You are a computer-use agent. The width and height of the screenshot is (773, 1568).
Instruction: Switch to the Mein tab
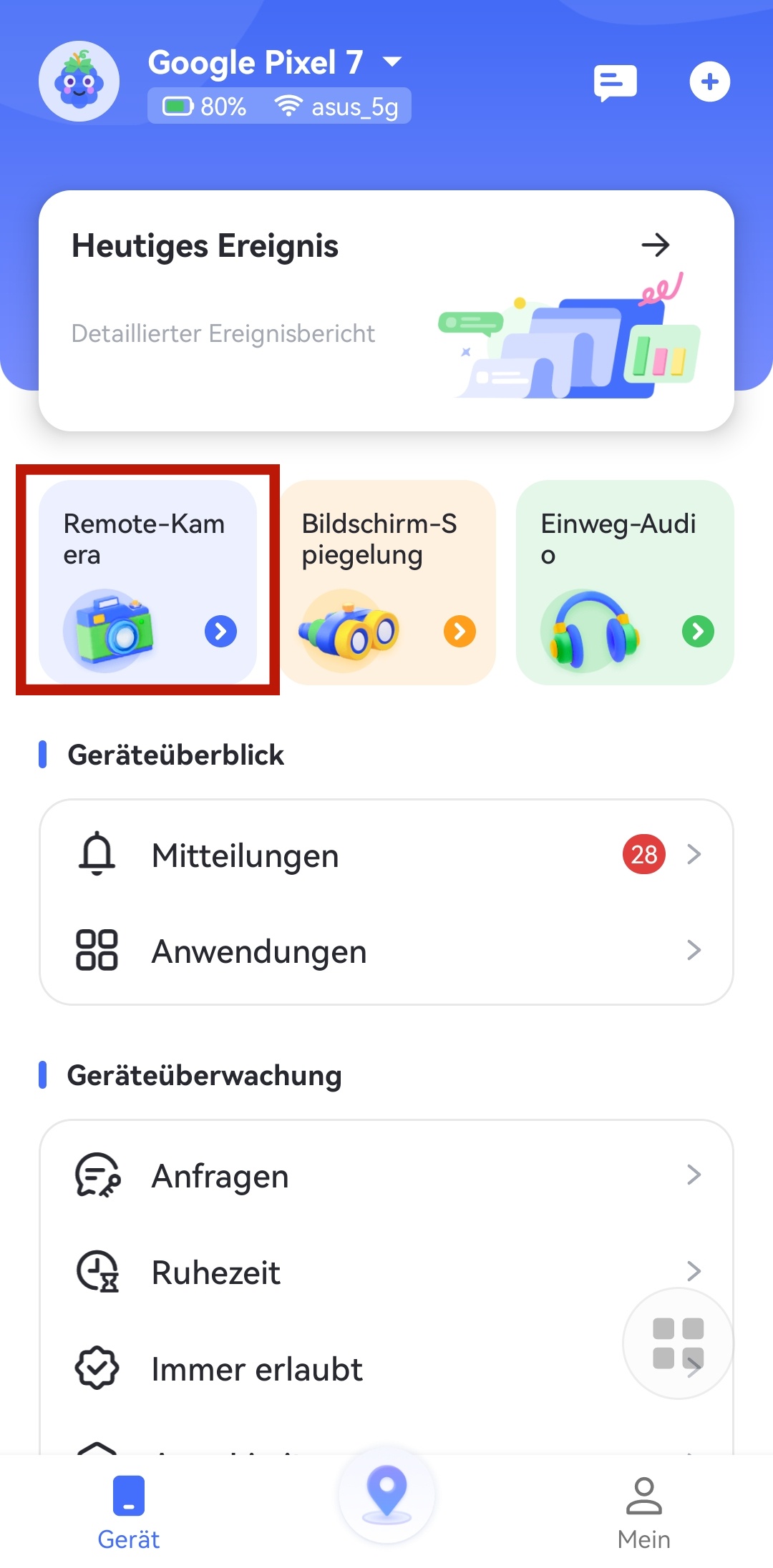[643, 1509]
